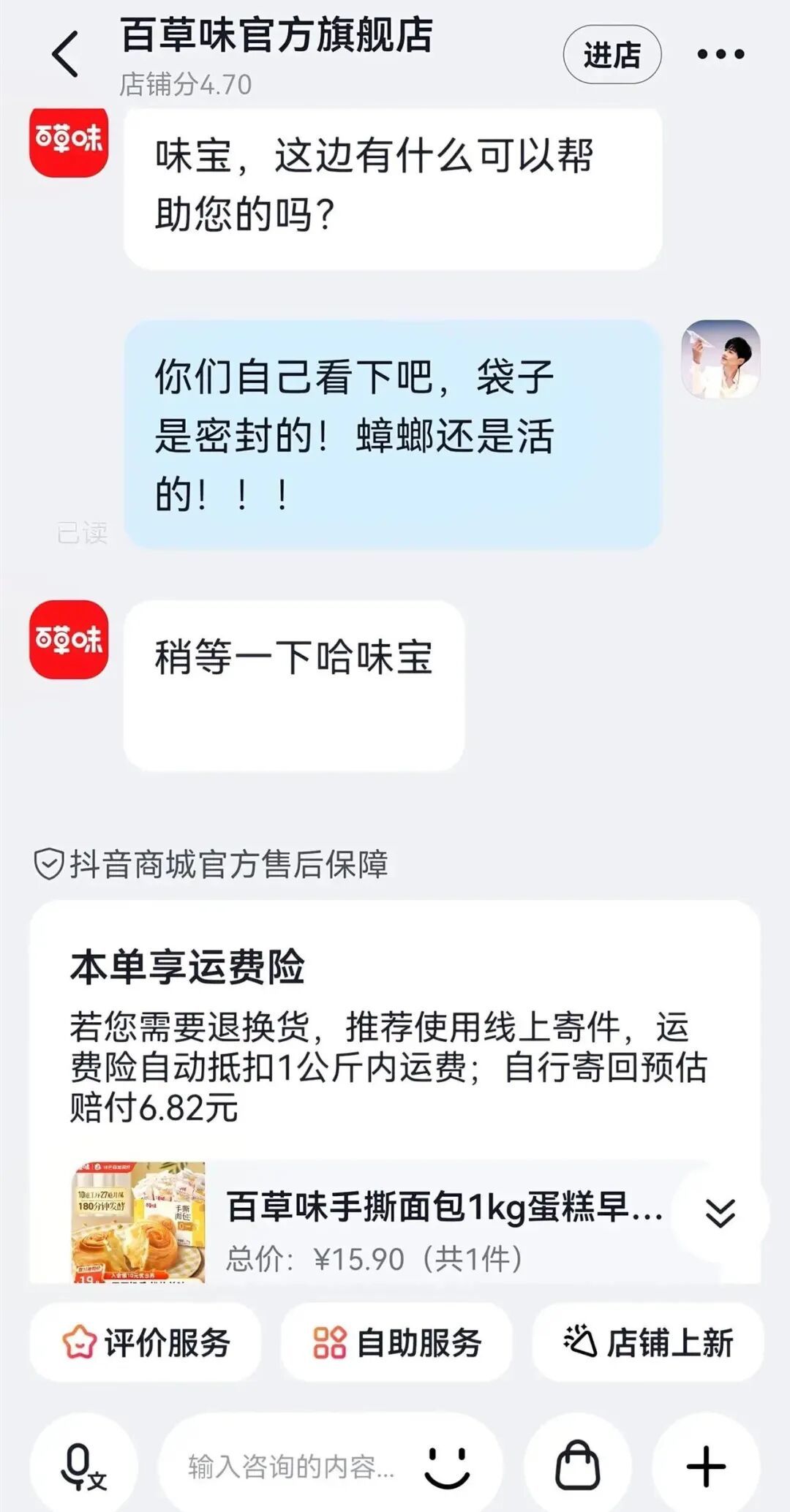Viewport: 790px width, 1512px height.
Task: Tap the voice-to-text microphone icon
Action: 83,1466
